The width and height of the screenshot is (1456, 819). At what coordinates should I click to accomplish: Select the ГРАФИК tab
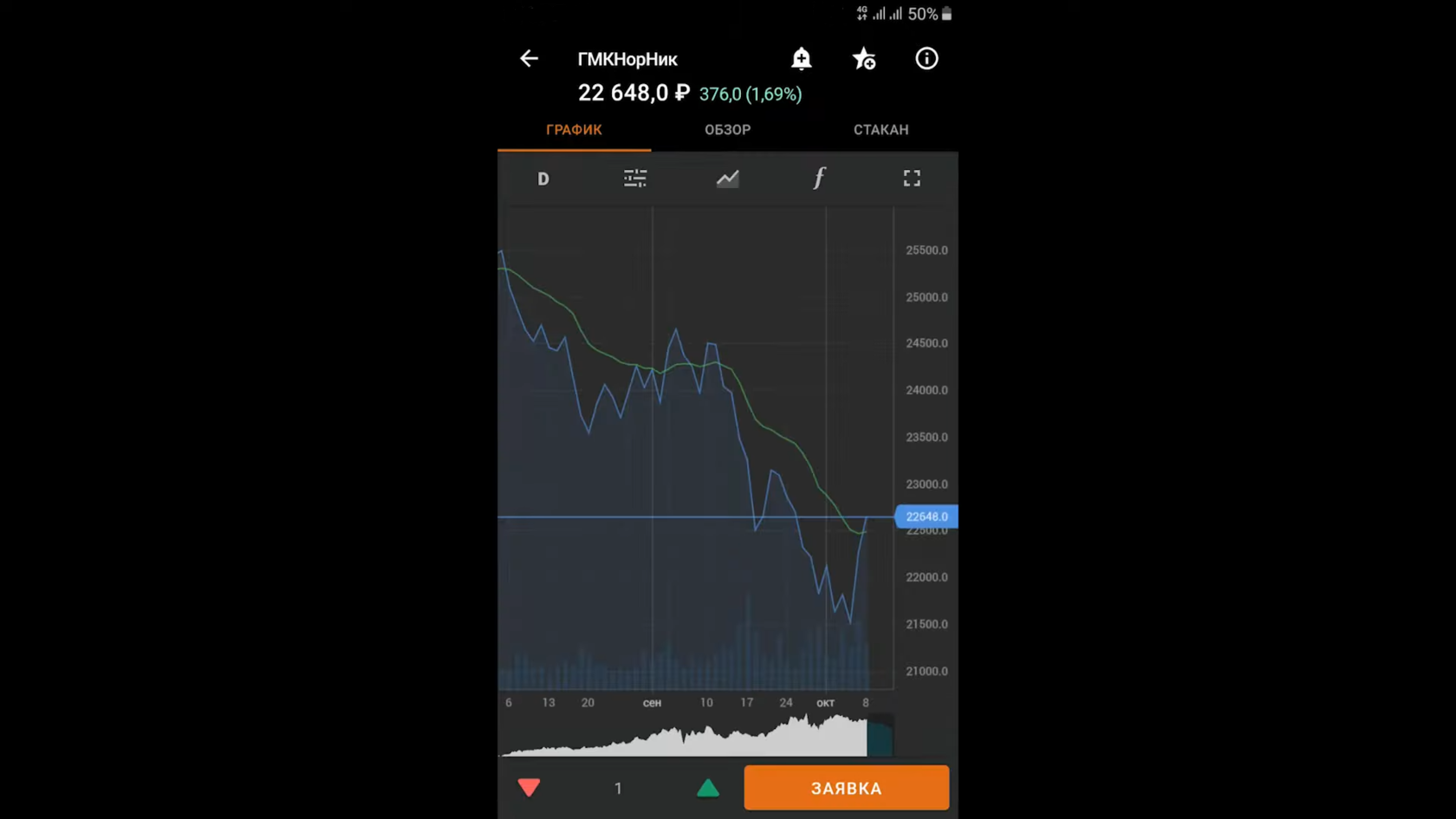click(x=574, y=130)
